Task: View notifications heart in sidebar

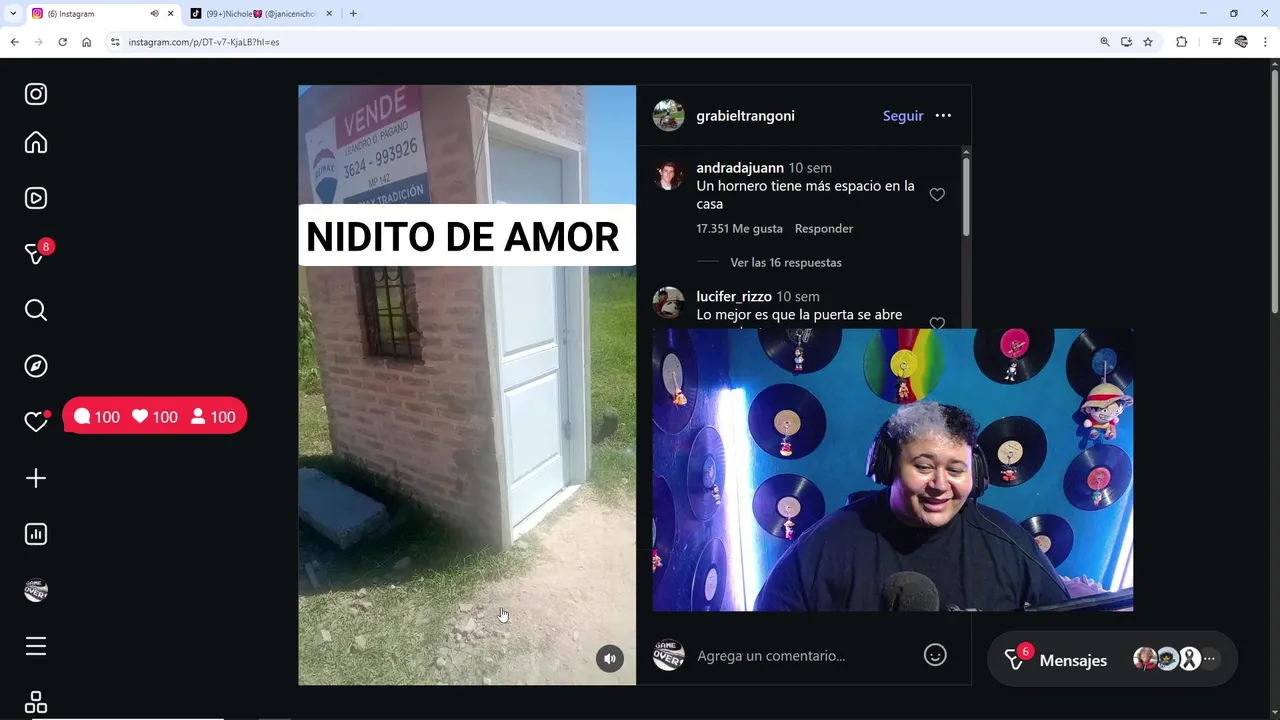Action: (x=36, y=422)
